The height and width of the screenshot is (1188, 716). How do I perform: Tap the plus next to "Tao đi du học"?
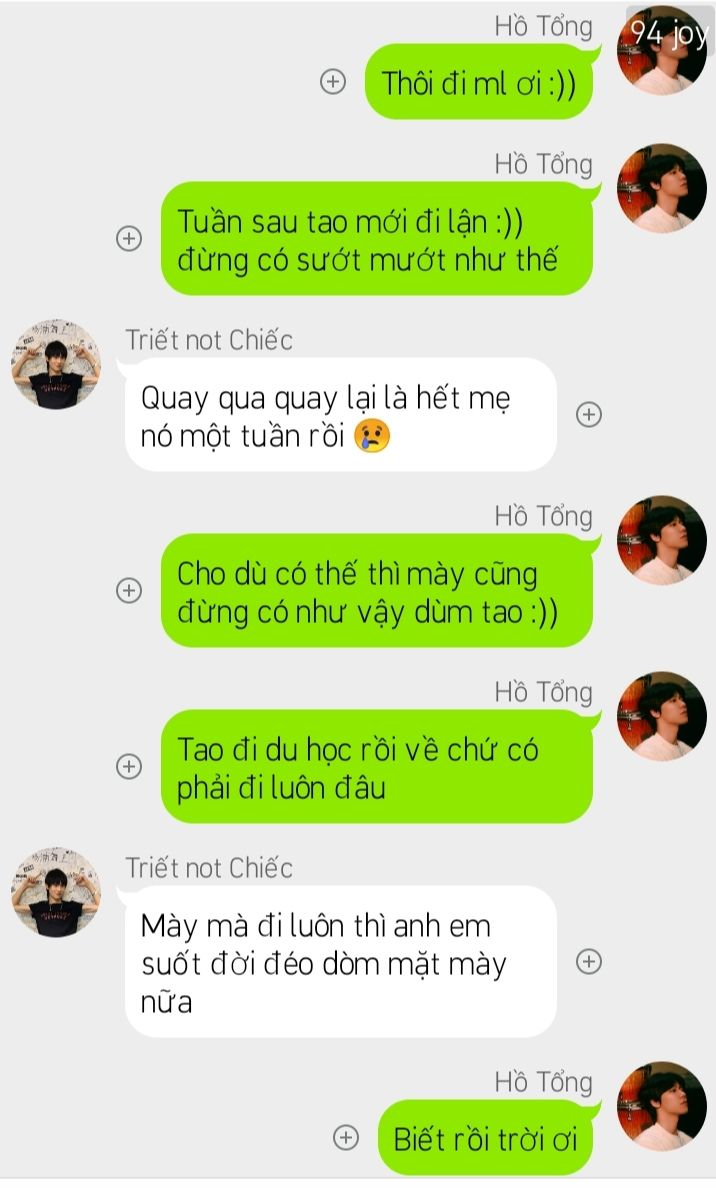[x=129, y=767]
